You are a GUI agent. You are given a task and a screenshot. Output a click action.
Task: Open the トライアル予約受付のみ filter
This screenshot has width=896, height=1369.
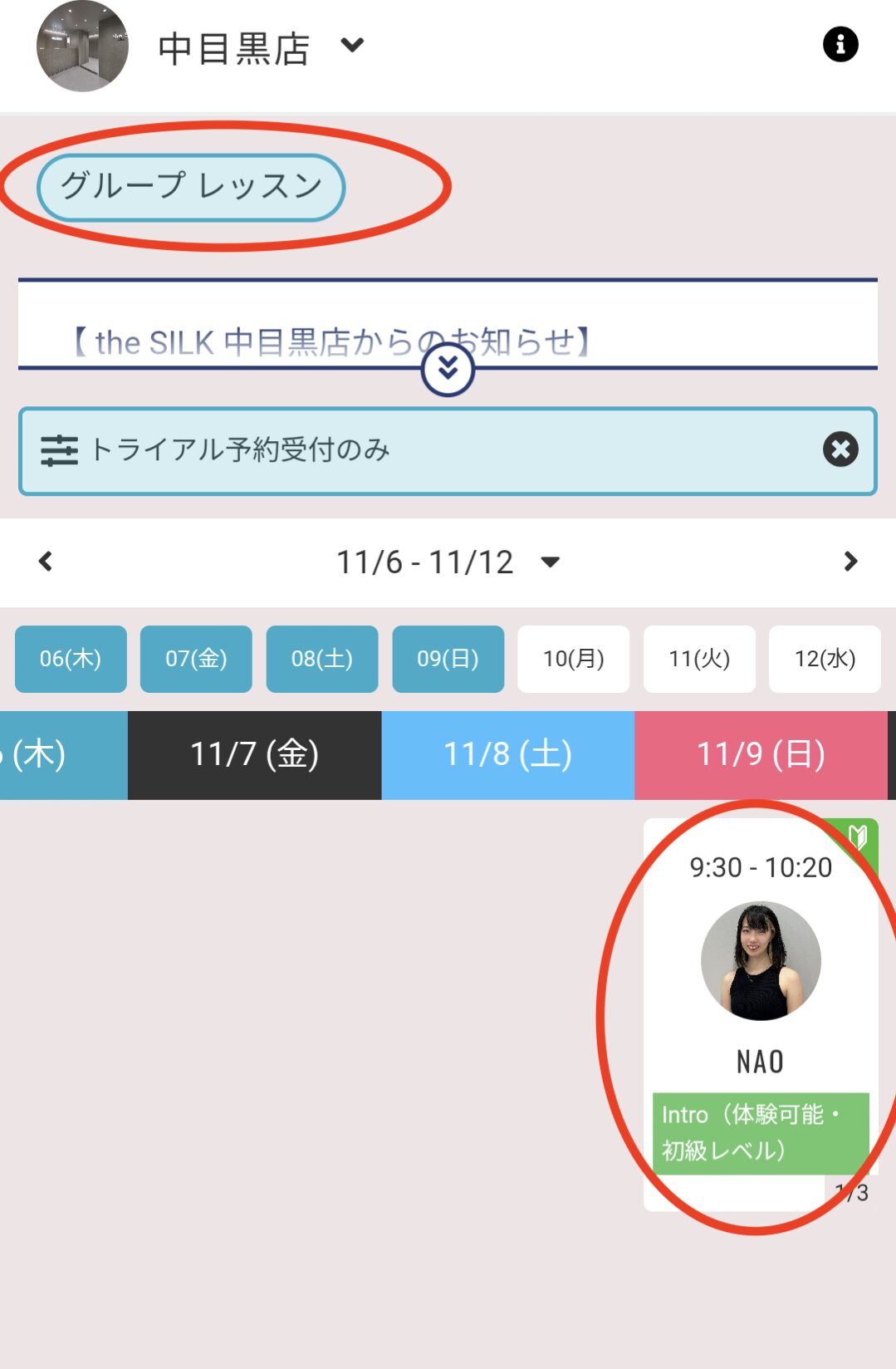pos(415,450)
